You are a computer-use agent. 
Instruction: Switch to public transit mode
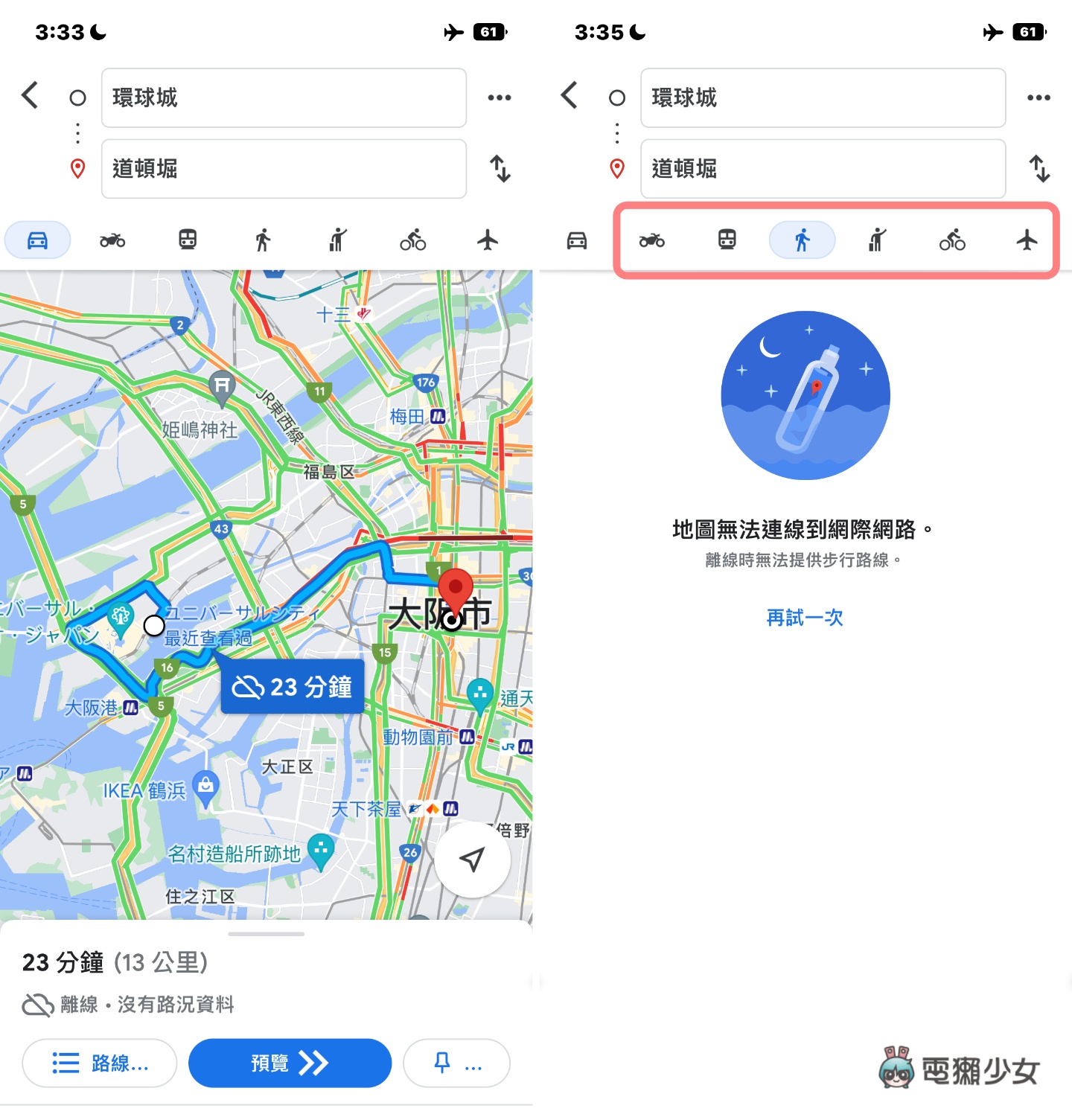[188, 240]
